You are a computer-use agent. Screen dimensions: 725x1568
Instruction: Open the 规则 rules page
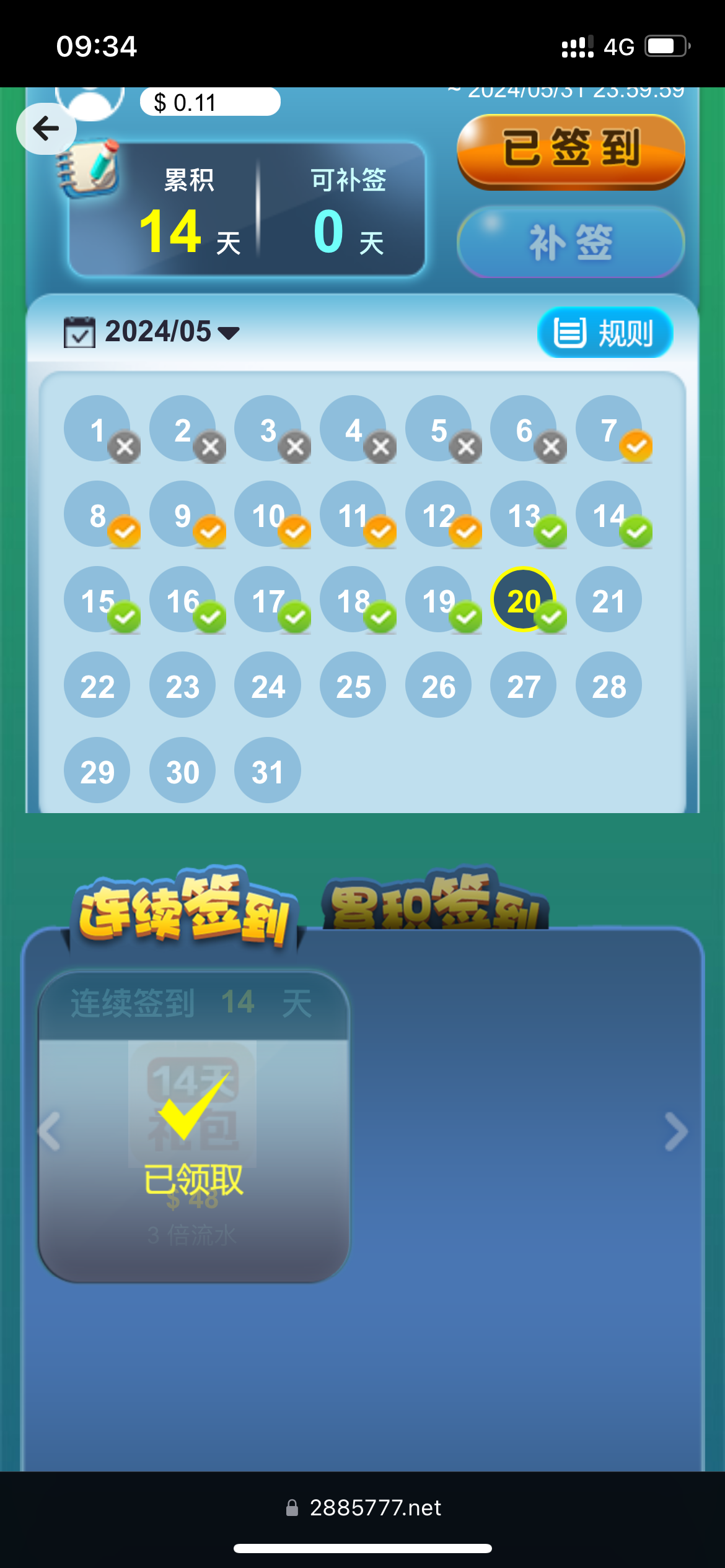[x=605, y=333]
